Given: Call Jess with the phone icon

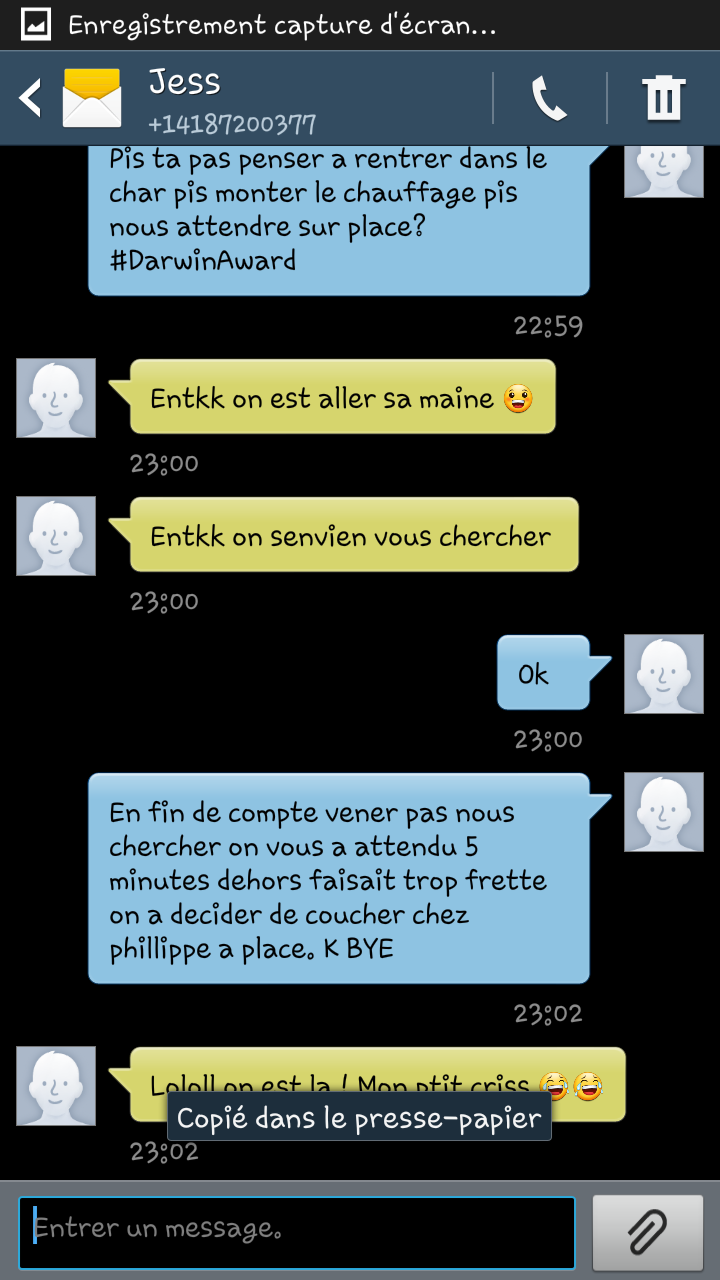Looking at the screenshot, I should 549,98.
